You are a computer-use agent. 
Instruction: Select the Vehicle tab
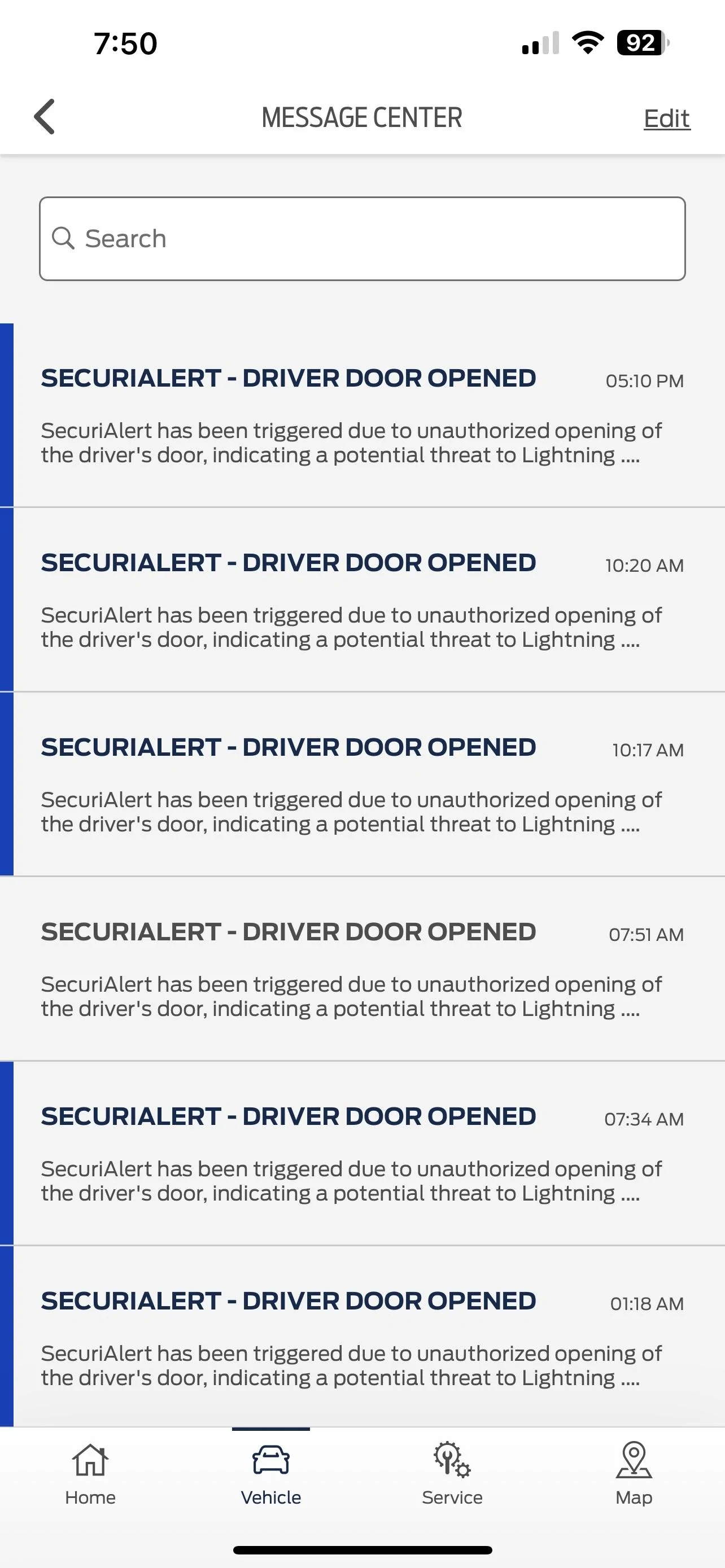pos(271,1473)
